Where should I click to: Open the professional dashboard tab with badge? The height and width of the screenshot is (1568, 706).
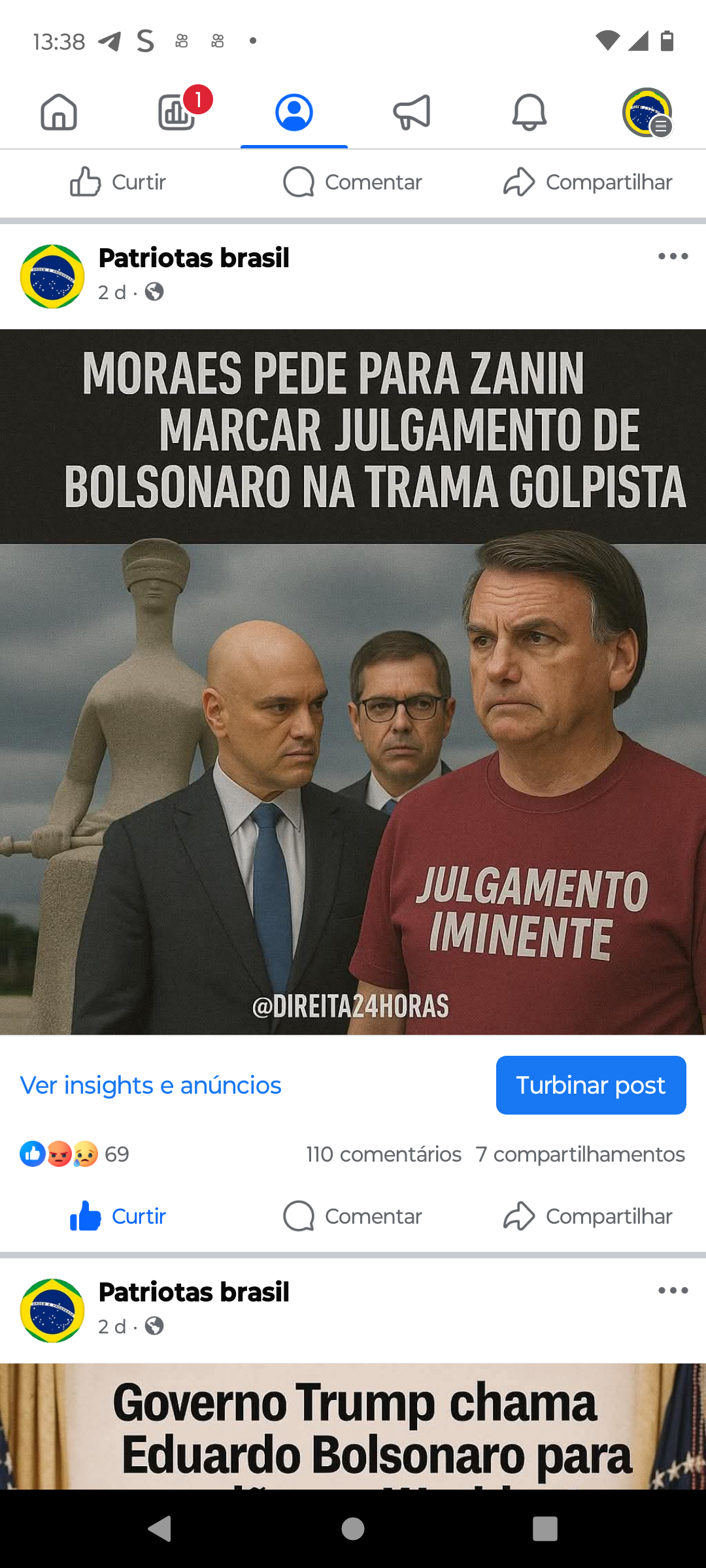(178, 111)
